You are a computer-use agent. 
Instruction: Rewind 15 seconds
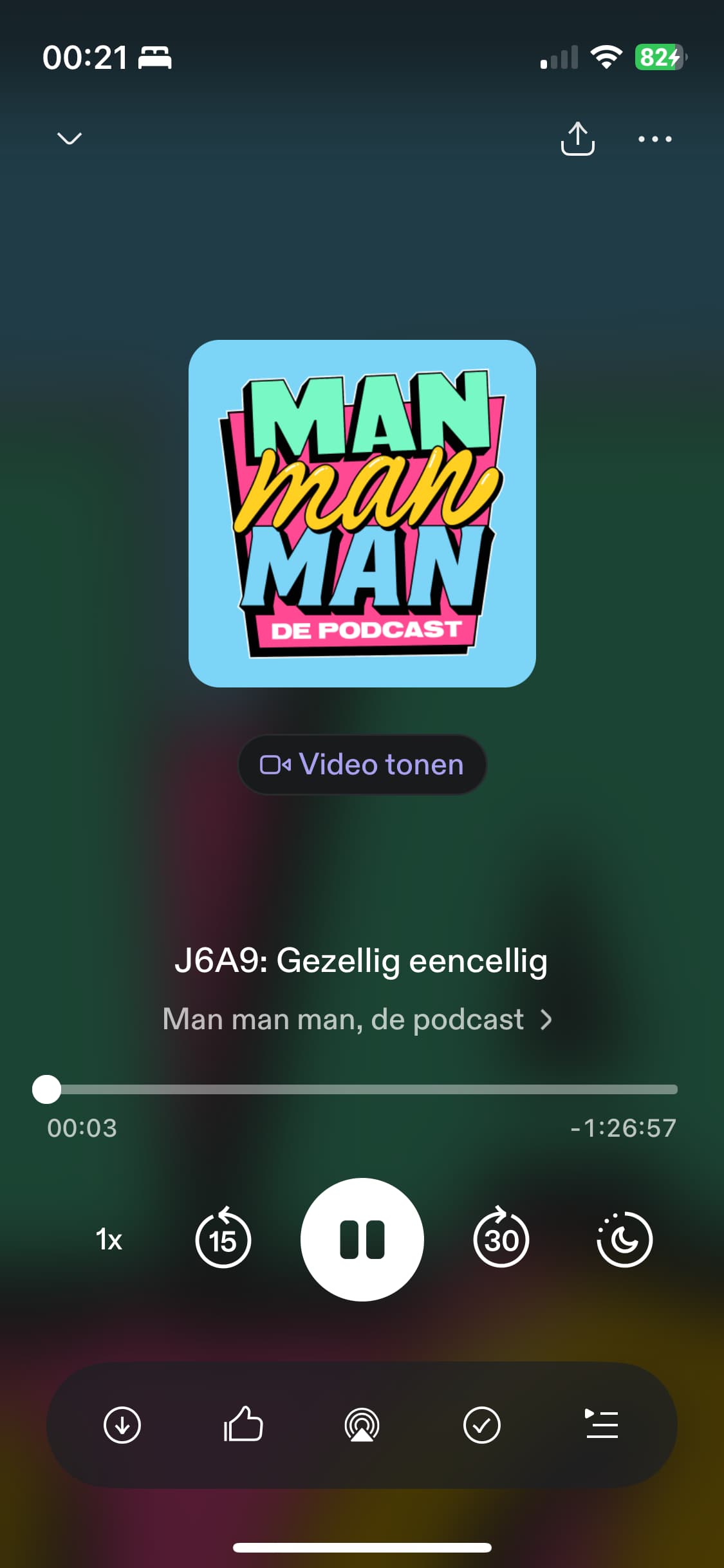[223, 1237]
